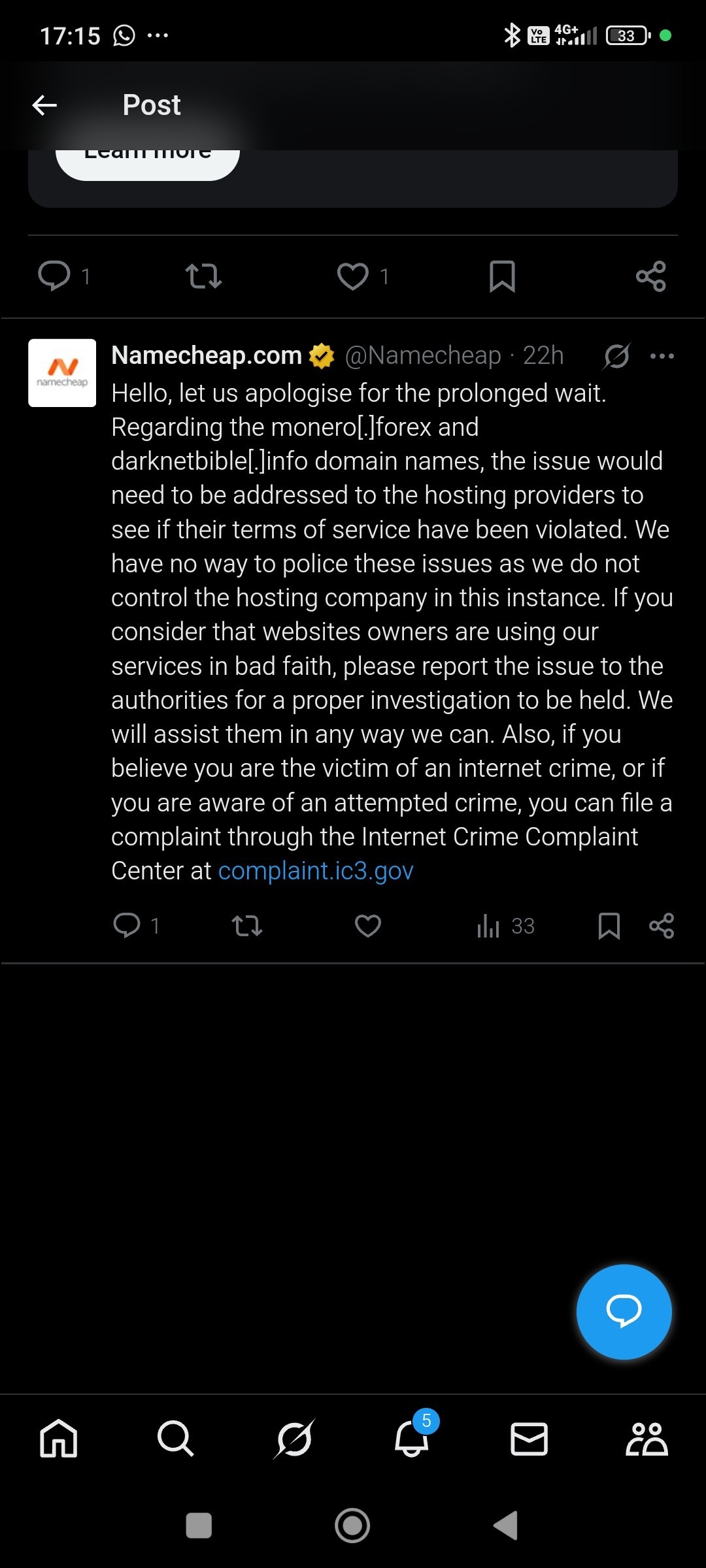
Task: Open overflow menu on Namecheap's reply
Action: (662, 356)
